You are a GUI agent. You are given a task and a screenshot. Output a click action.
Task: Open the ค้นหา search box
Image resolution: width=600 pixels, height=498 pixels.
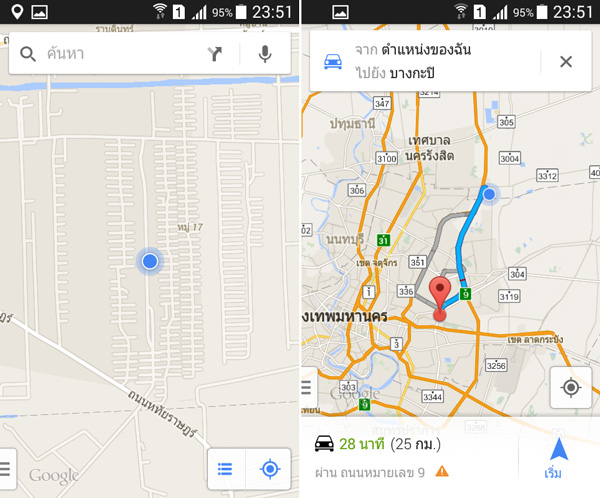pyautogui.click(x=110, y=54)
